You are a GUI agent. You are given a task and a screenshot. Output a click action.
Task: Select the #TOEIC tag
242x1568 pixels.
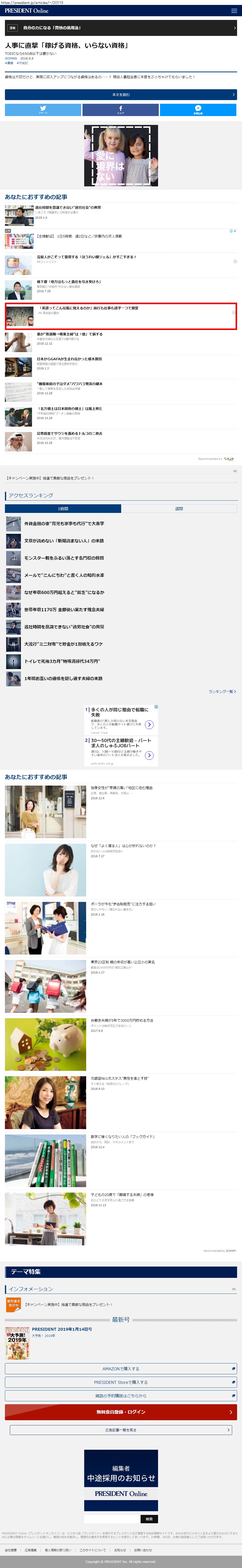click(23, 63)
